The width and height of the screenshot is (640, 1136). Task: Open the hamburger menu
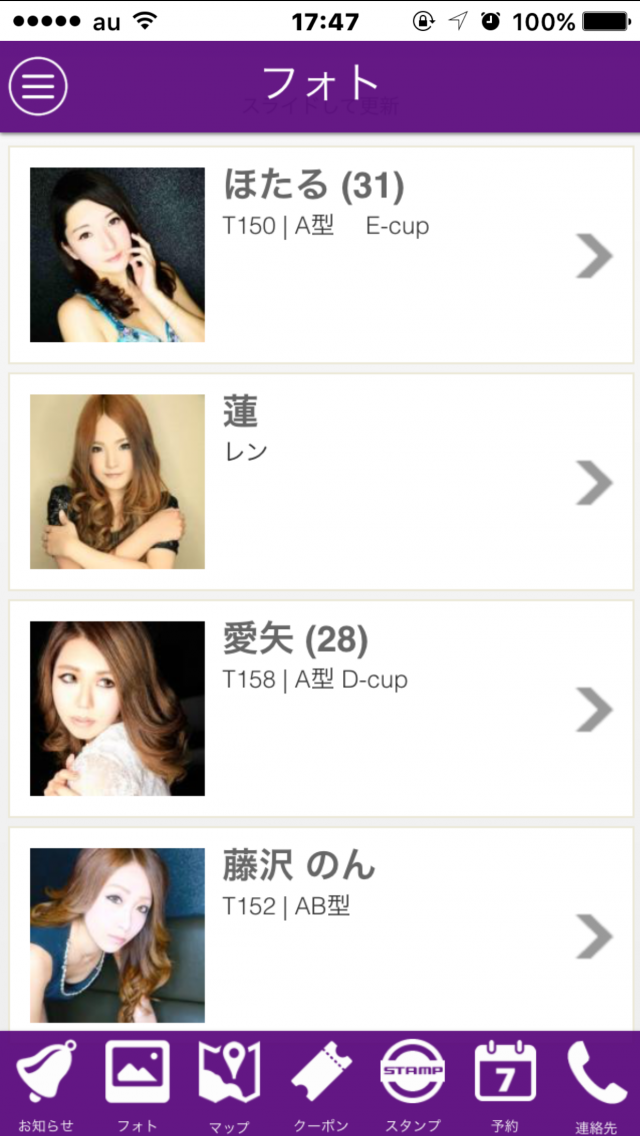38,86
